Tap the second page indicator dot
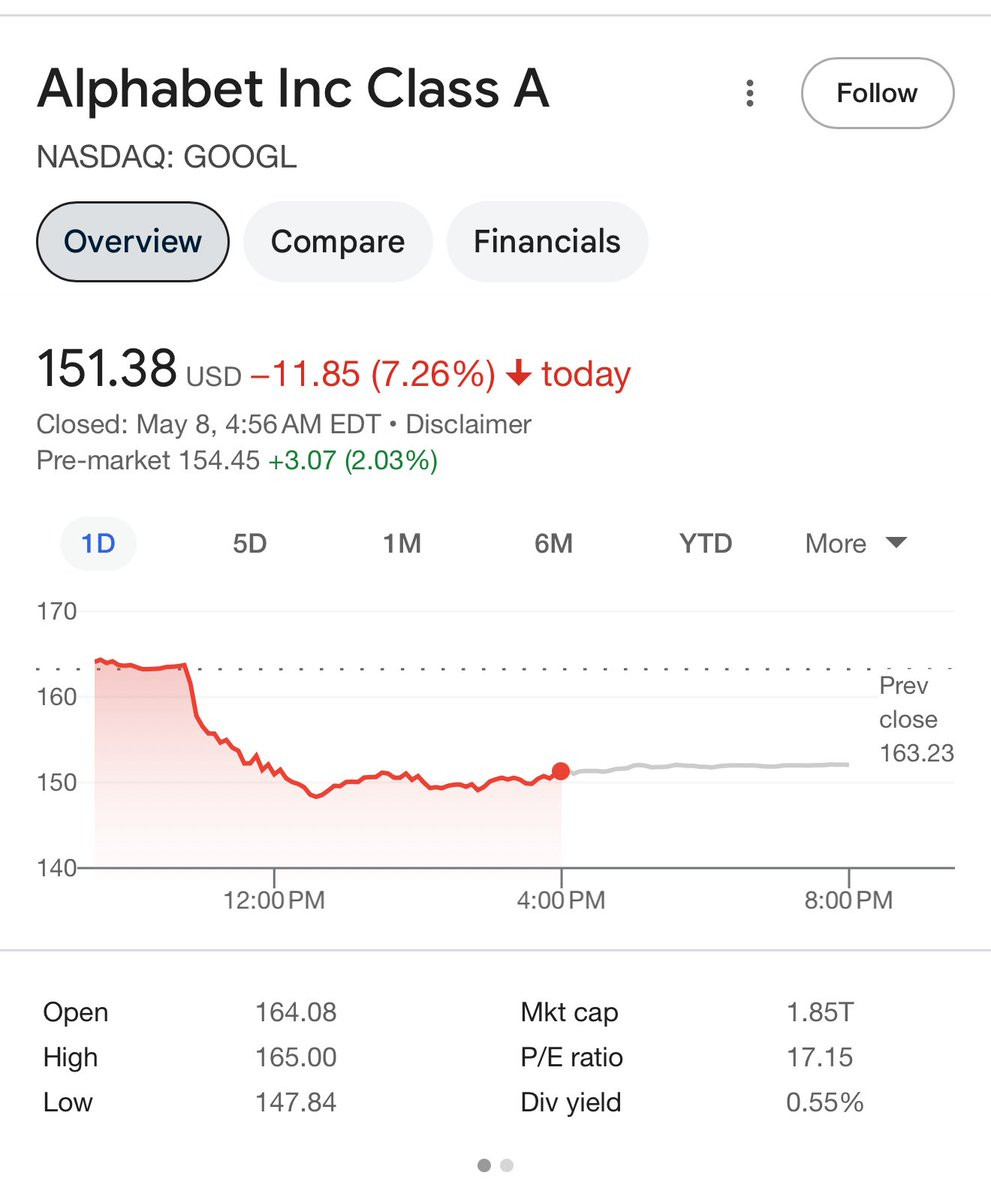991x1200 pixels. click(x=507, y=1165)
